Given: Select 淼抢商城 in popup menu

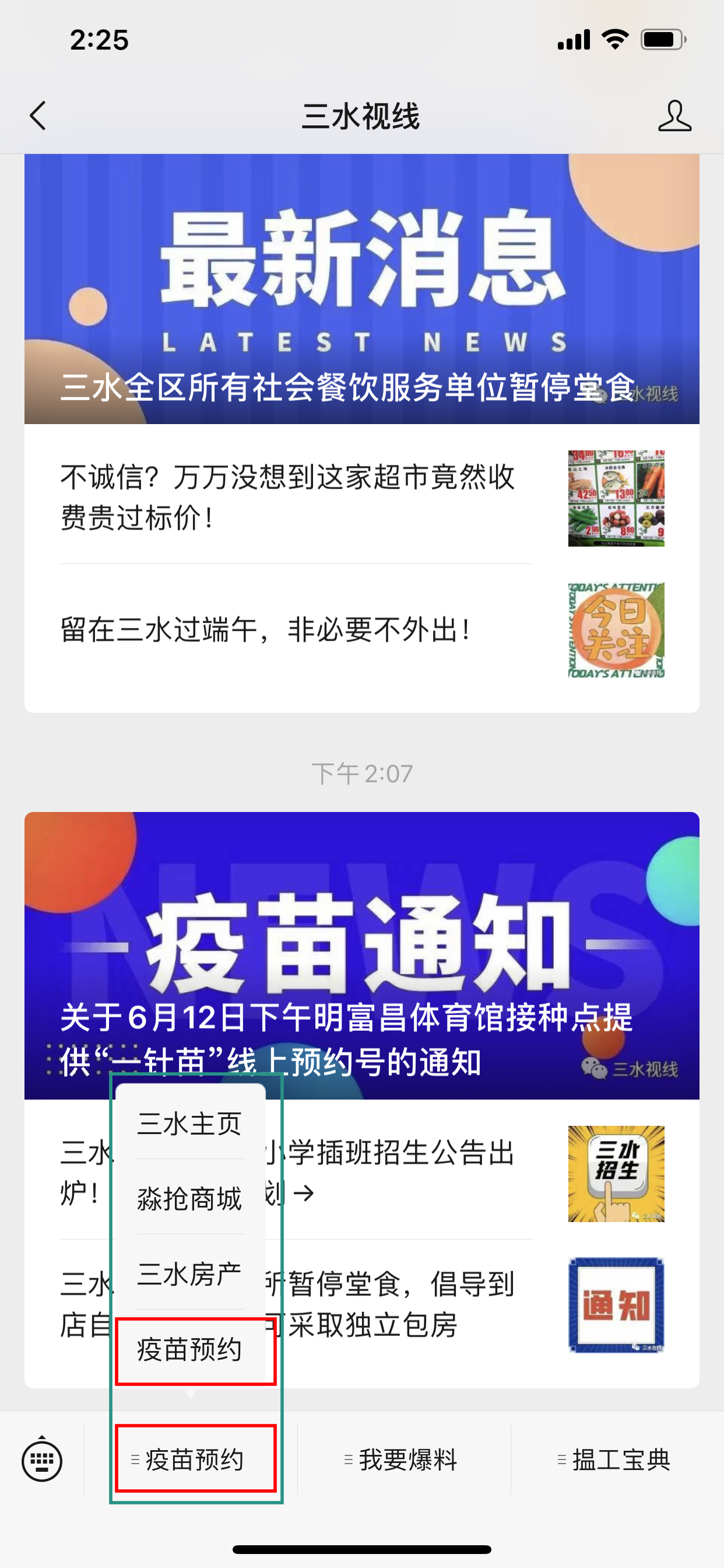Looking at the screenshot, I should pyautogui.click(x=190, y=1199).
